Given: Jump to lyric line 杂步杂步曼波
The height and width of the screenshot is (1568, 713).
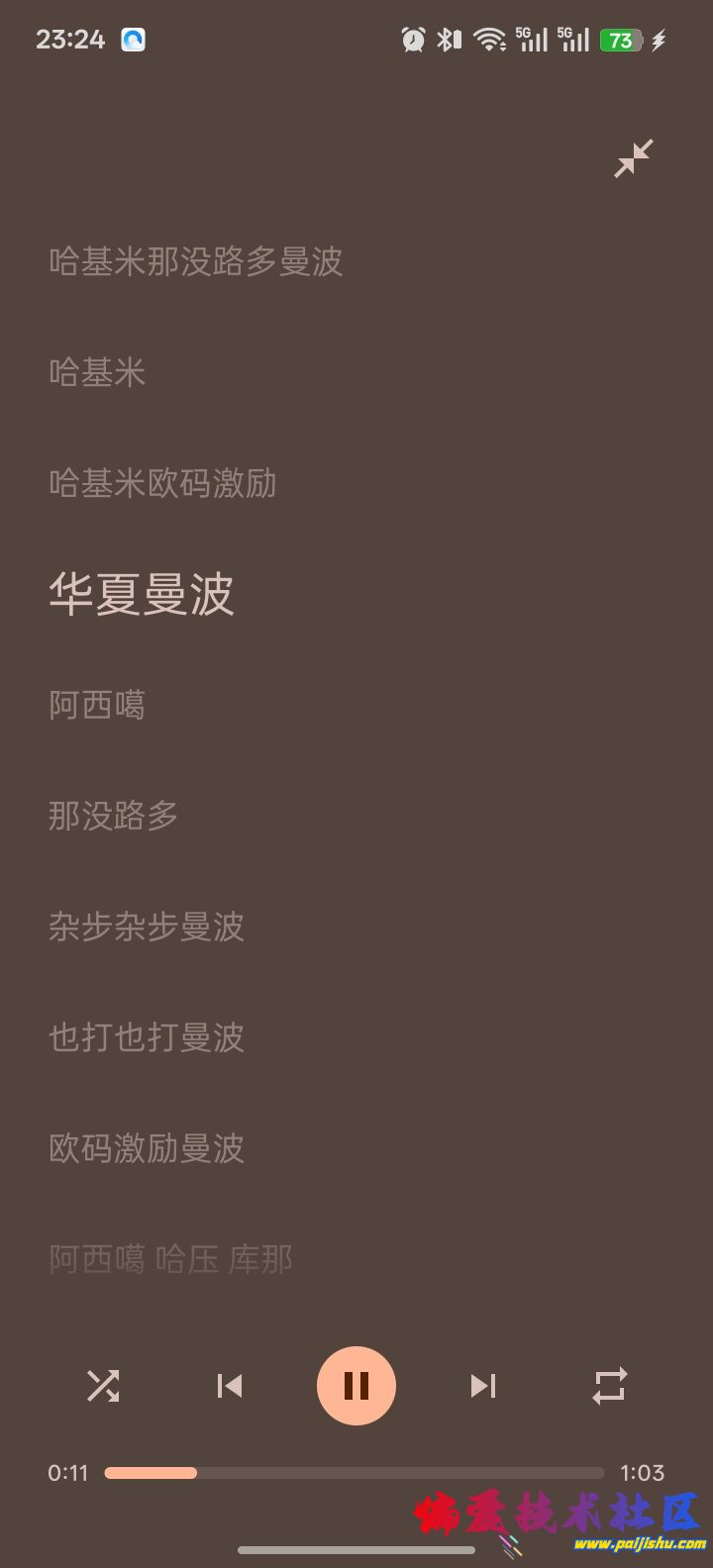Looking at the screenshot, I should click(147, 928).
